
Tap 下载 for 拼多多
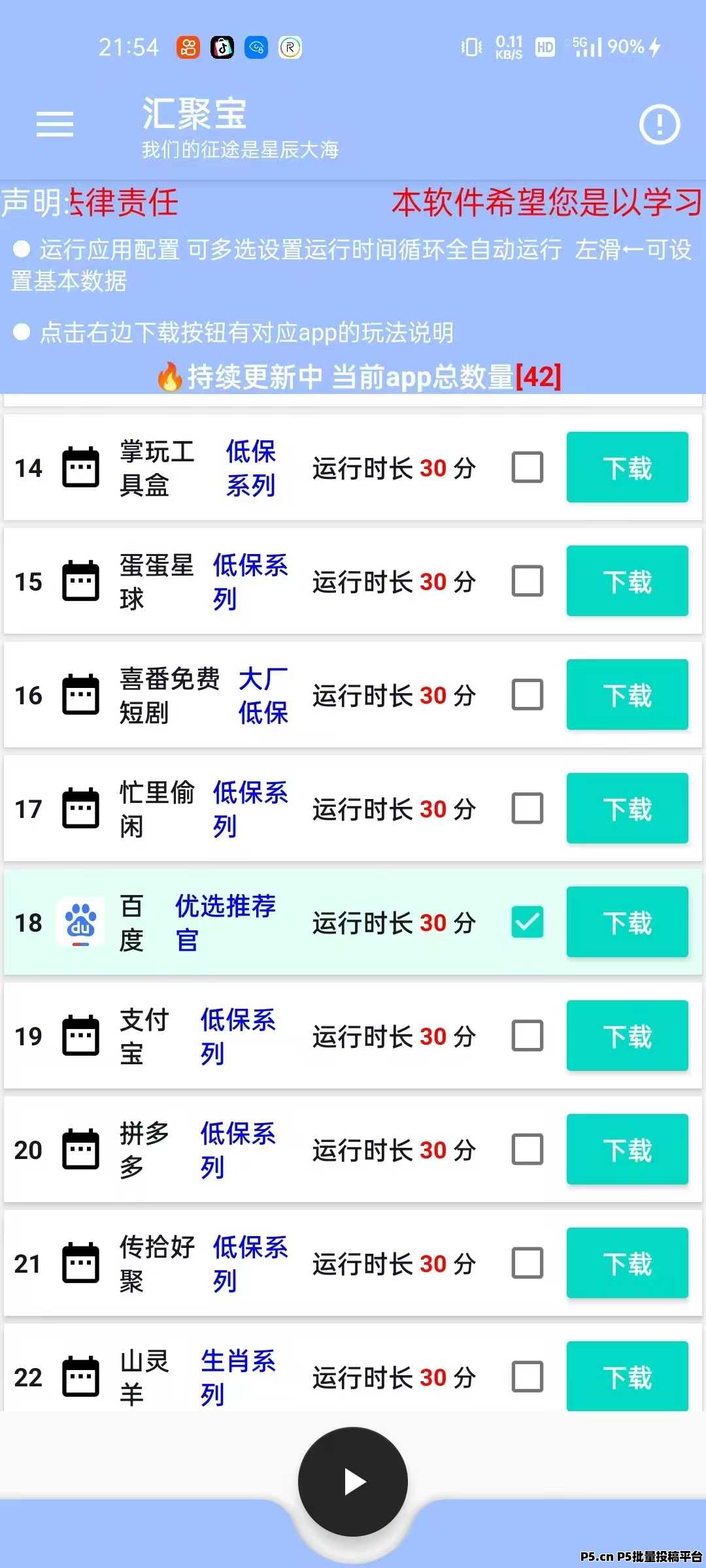click(627, 1149)
